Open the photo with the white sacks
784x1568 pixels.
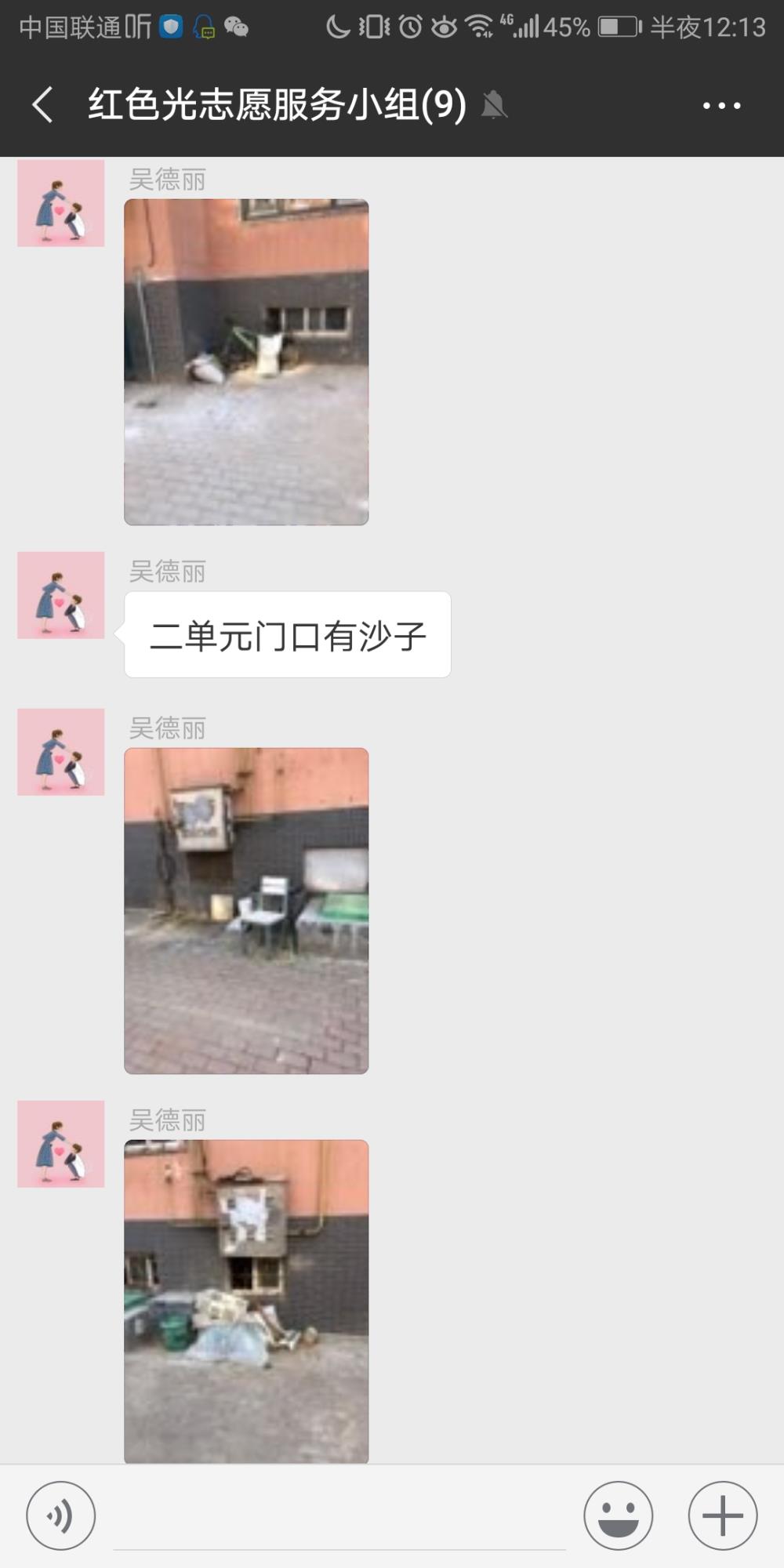[246, 362]
